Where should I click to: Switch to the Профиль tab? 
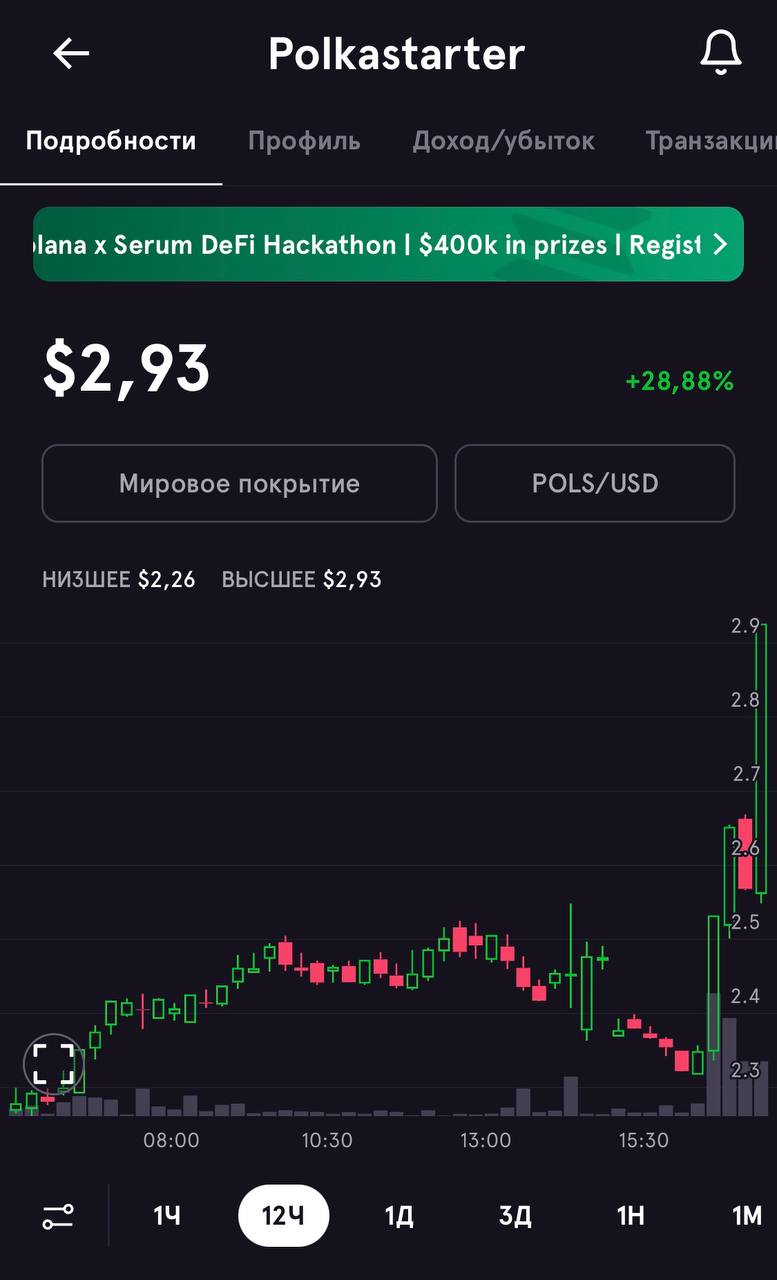pyautogui.click(x=304, y=141)
